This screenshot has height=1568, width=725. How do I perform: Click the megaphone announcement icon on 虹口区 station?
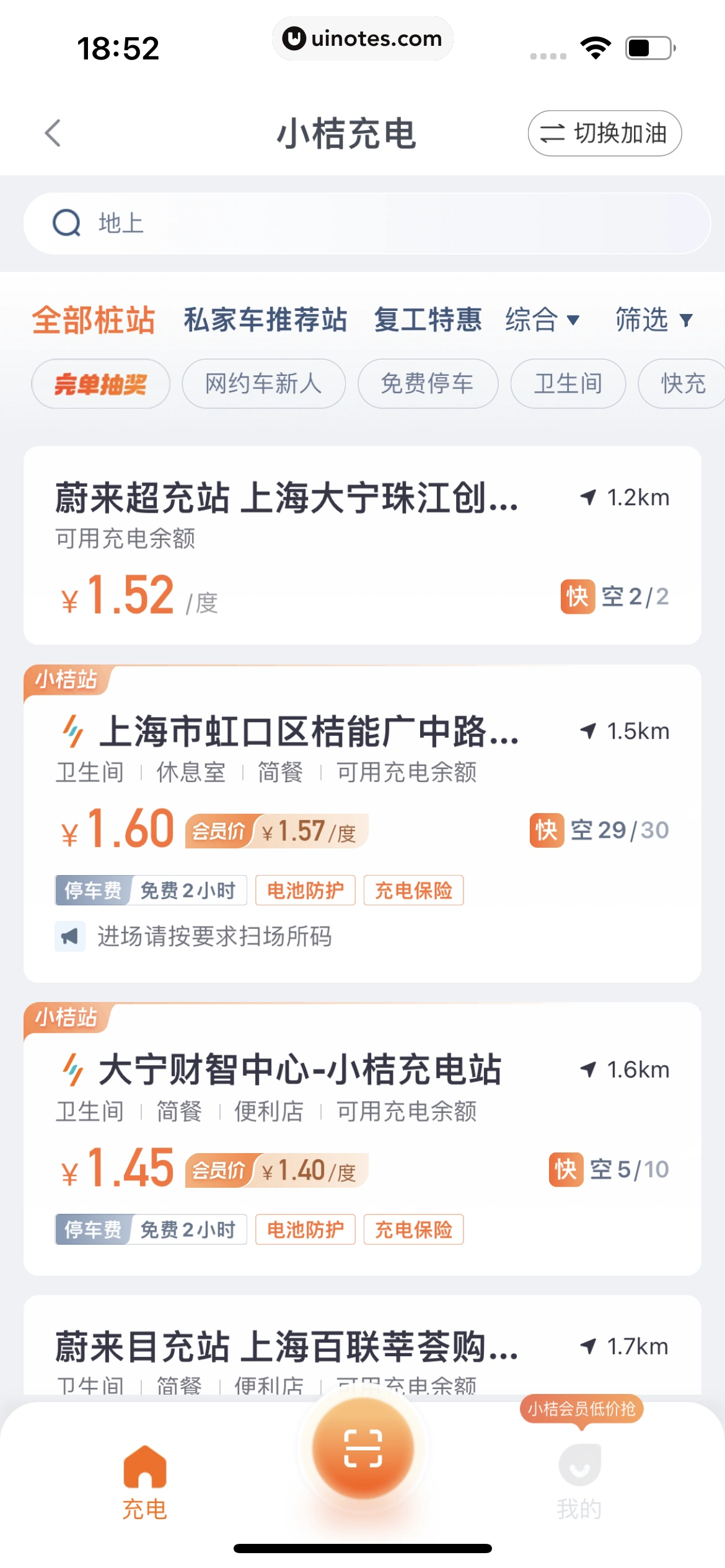(69, 937)
